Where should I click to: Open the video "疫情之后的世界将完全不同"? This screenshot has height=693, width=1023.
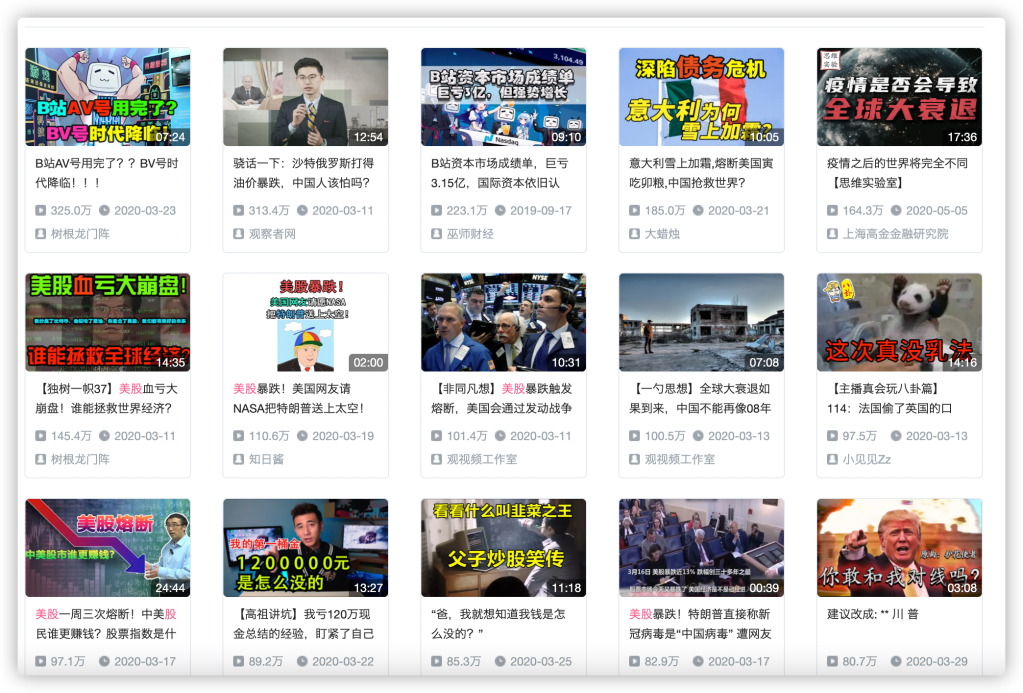click(899, 97)
